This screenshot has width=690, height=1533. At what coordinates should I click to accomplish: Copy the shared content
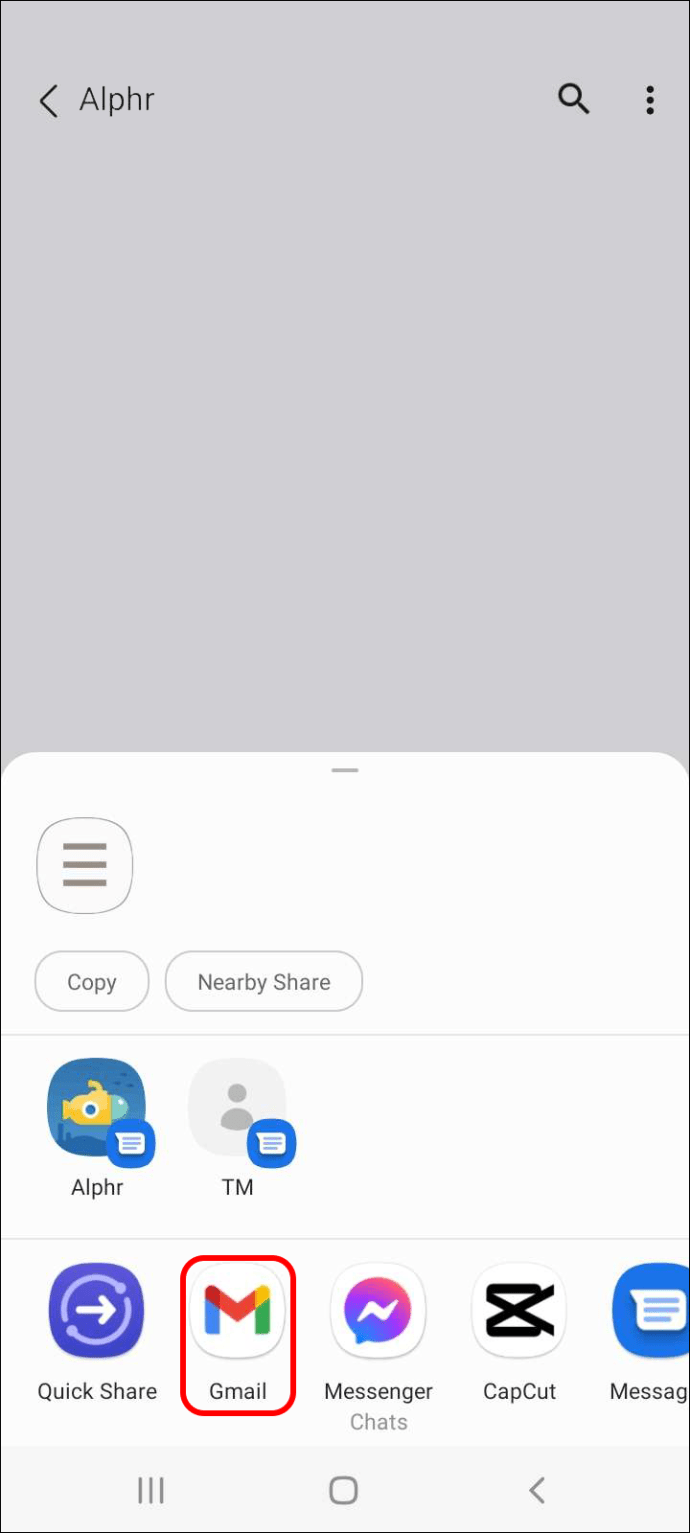pyautogui.click(x=92, y=982)
